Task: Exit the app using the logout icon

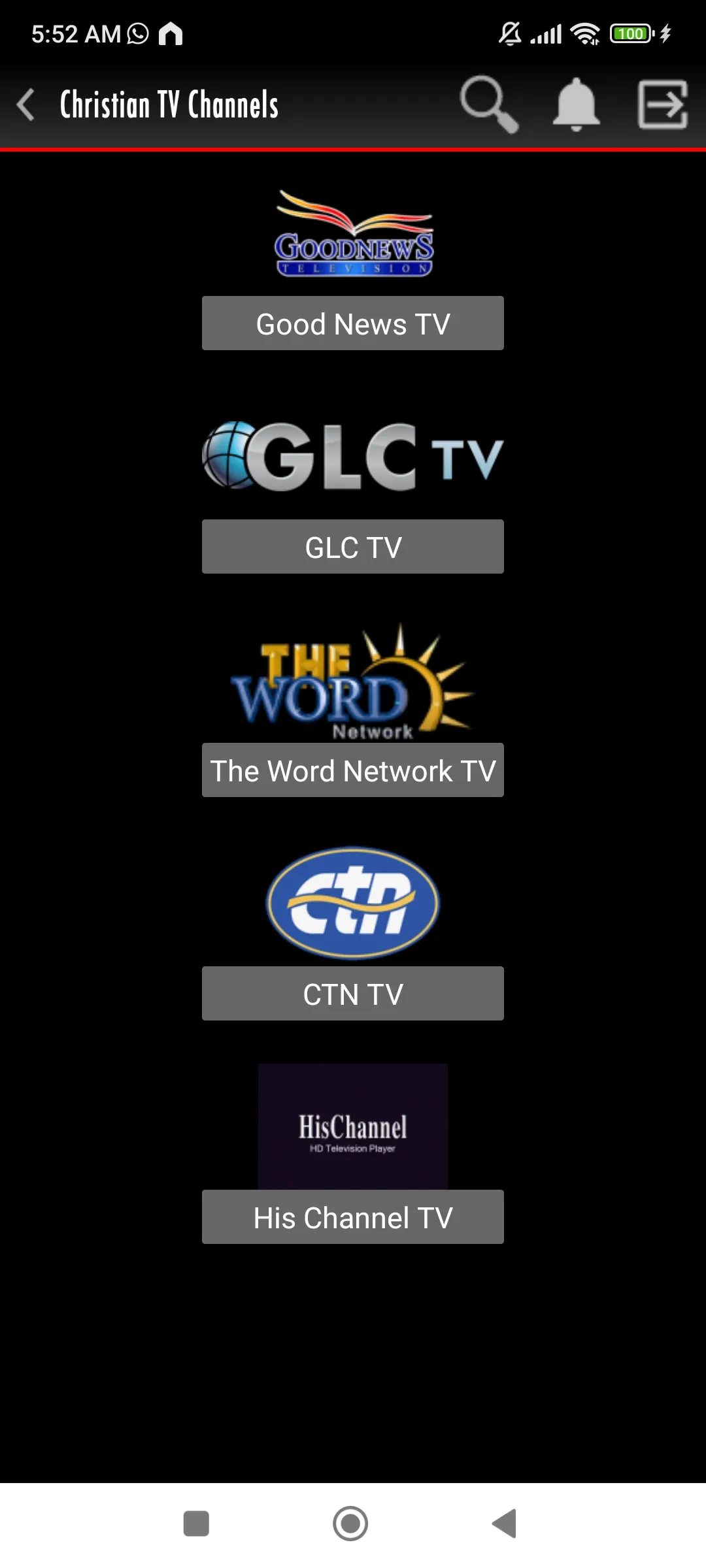Action: click(x=662, y=105)
